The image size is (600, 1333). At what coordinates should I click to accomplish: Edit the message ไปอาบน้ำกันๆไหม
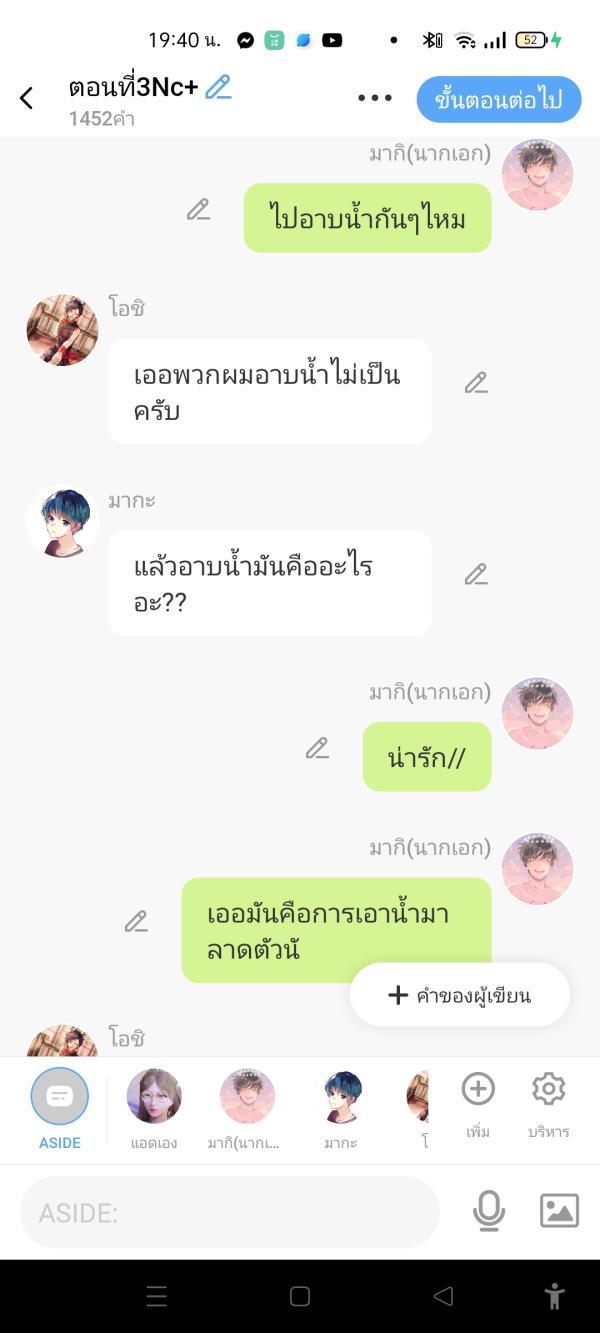198,210
